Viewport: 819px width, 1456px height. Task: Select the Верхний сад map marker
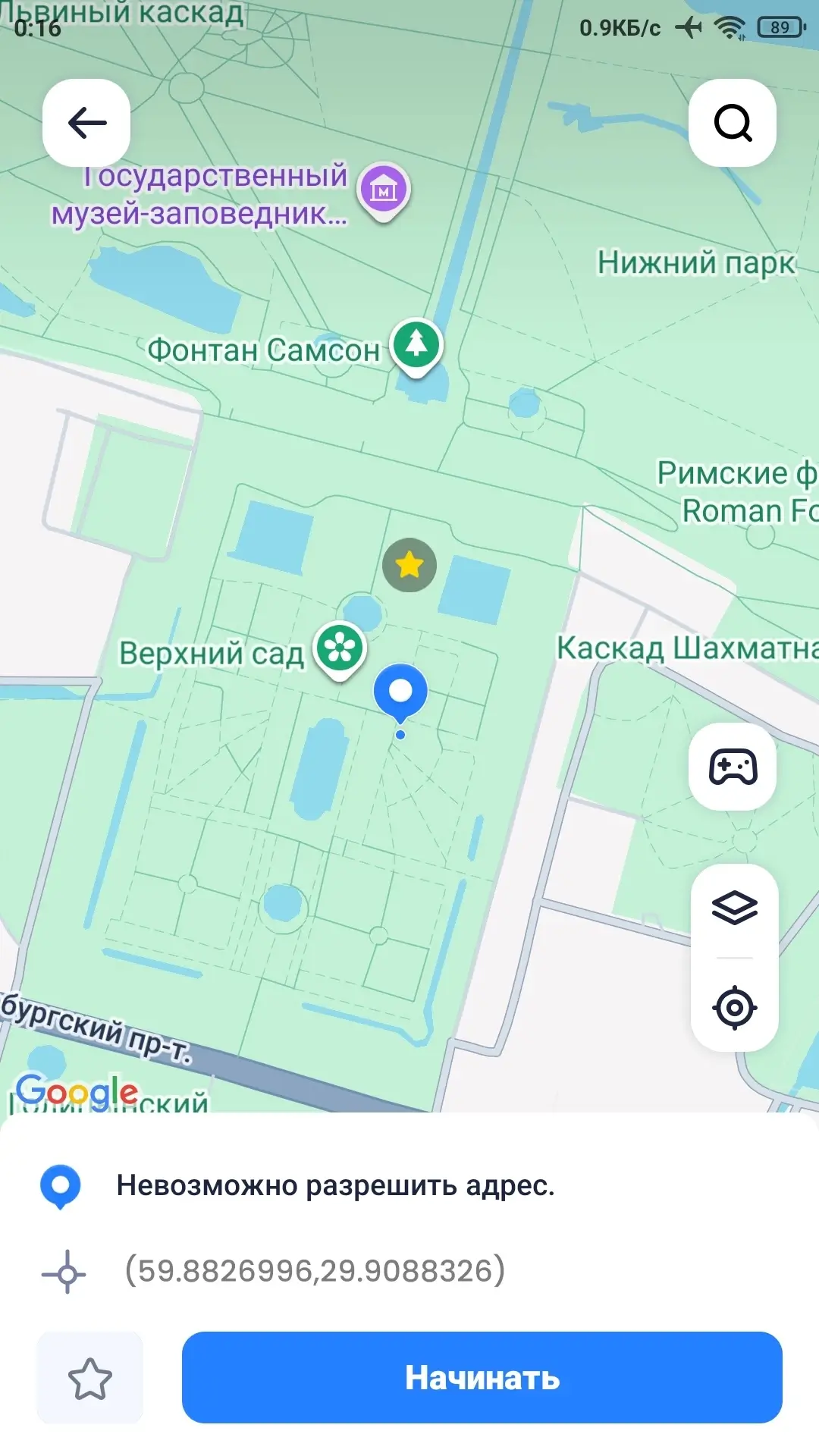[x=340, y=648]
